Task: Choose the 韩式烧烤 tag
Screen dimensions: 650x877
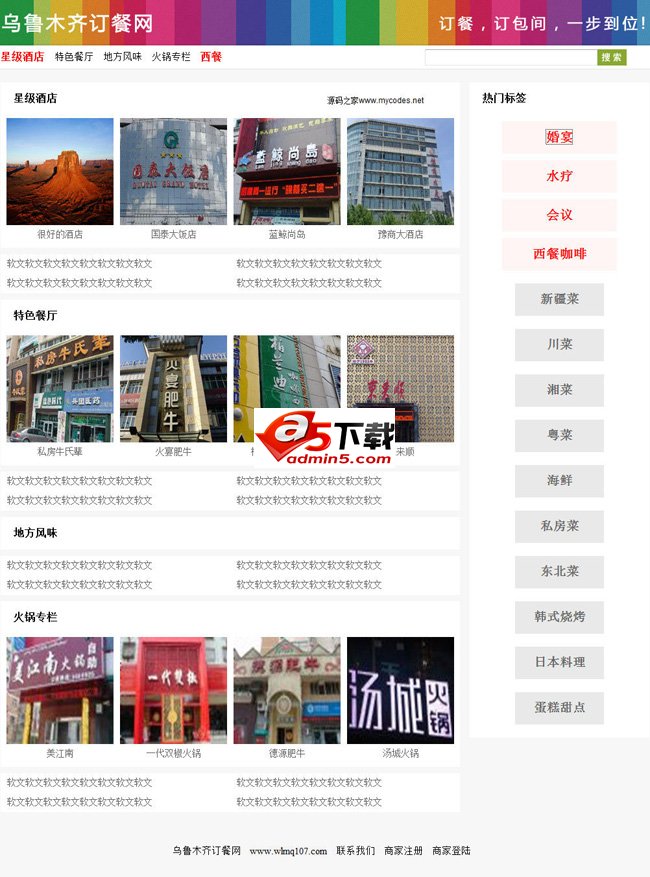Action: tap(559, 617)
